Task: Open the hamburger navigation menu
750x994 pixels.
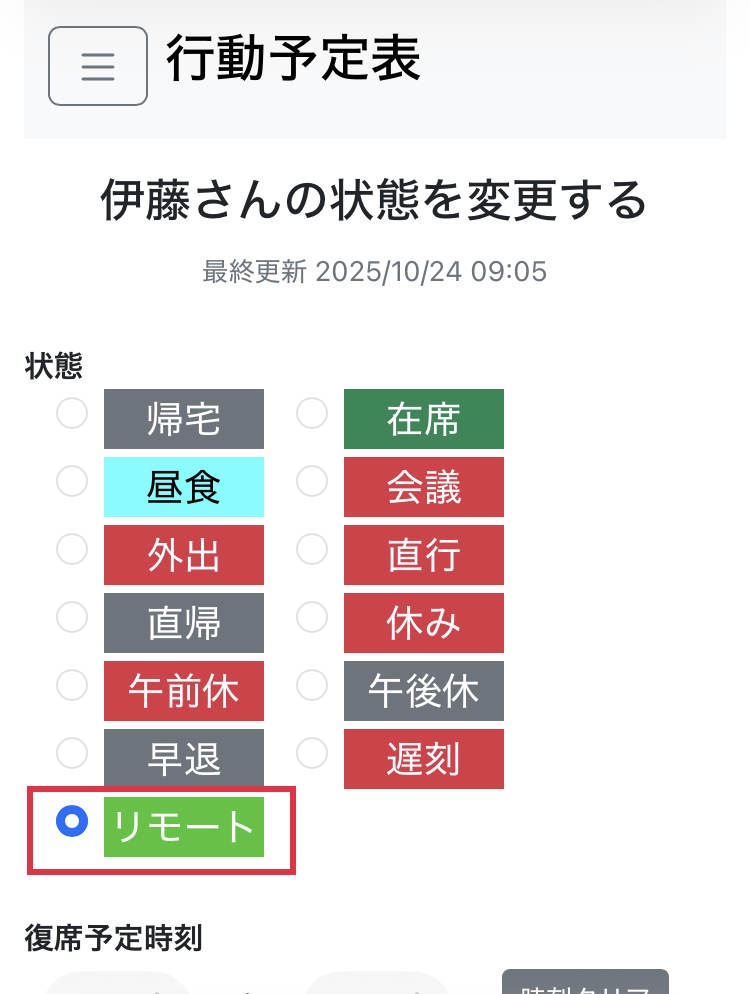Action: coord(97,66)
